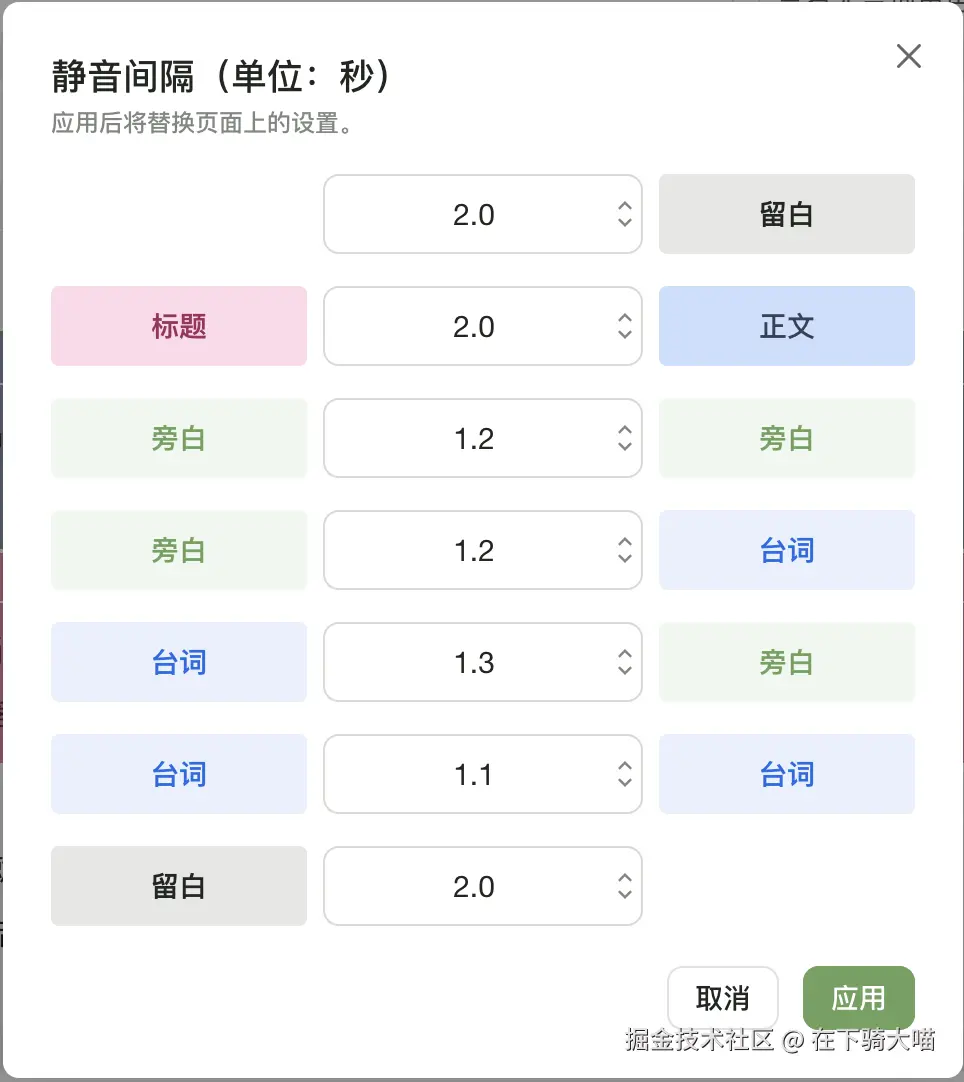Increase the 1.2 value in the first 旁白 row
Image resolution: width=964 pixels, height=1082 pixels.
point(624,429)
